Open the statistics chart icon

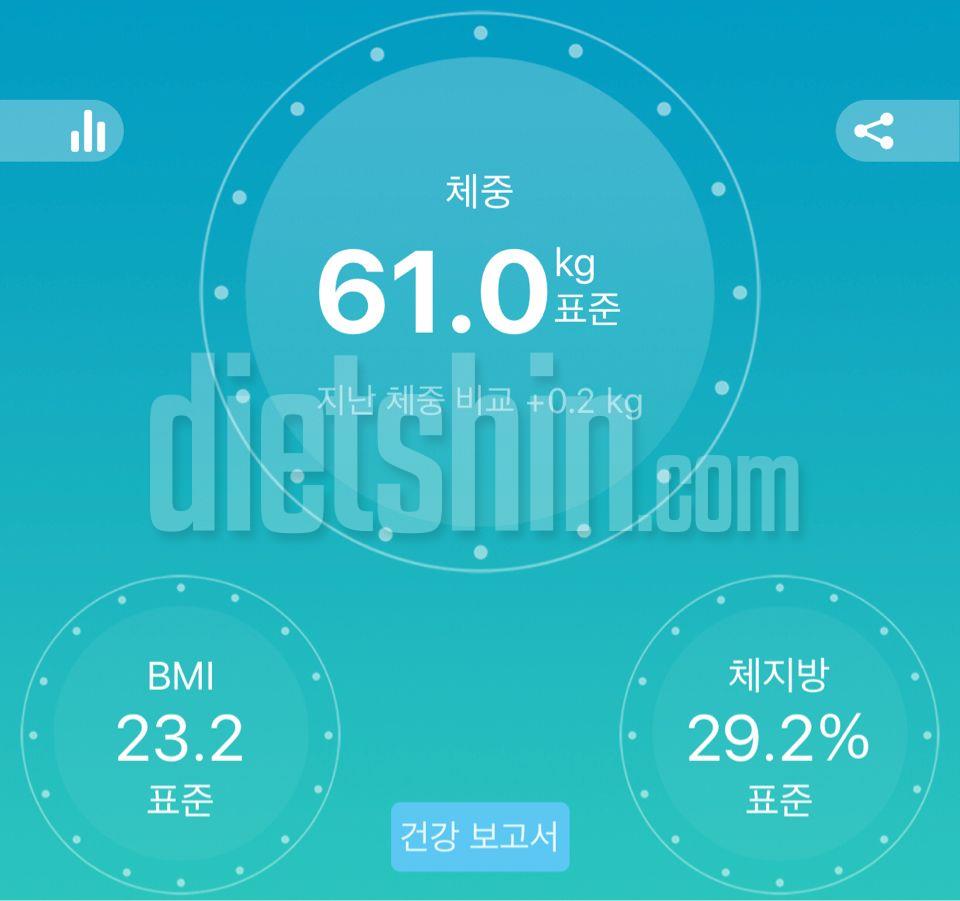coord(87,131)
